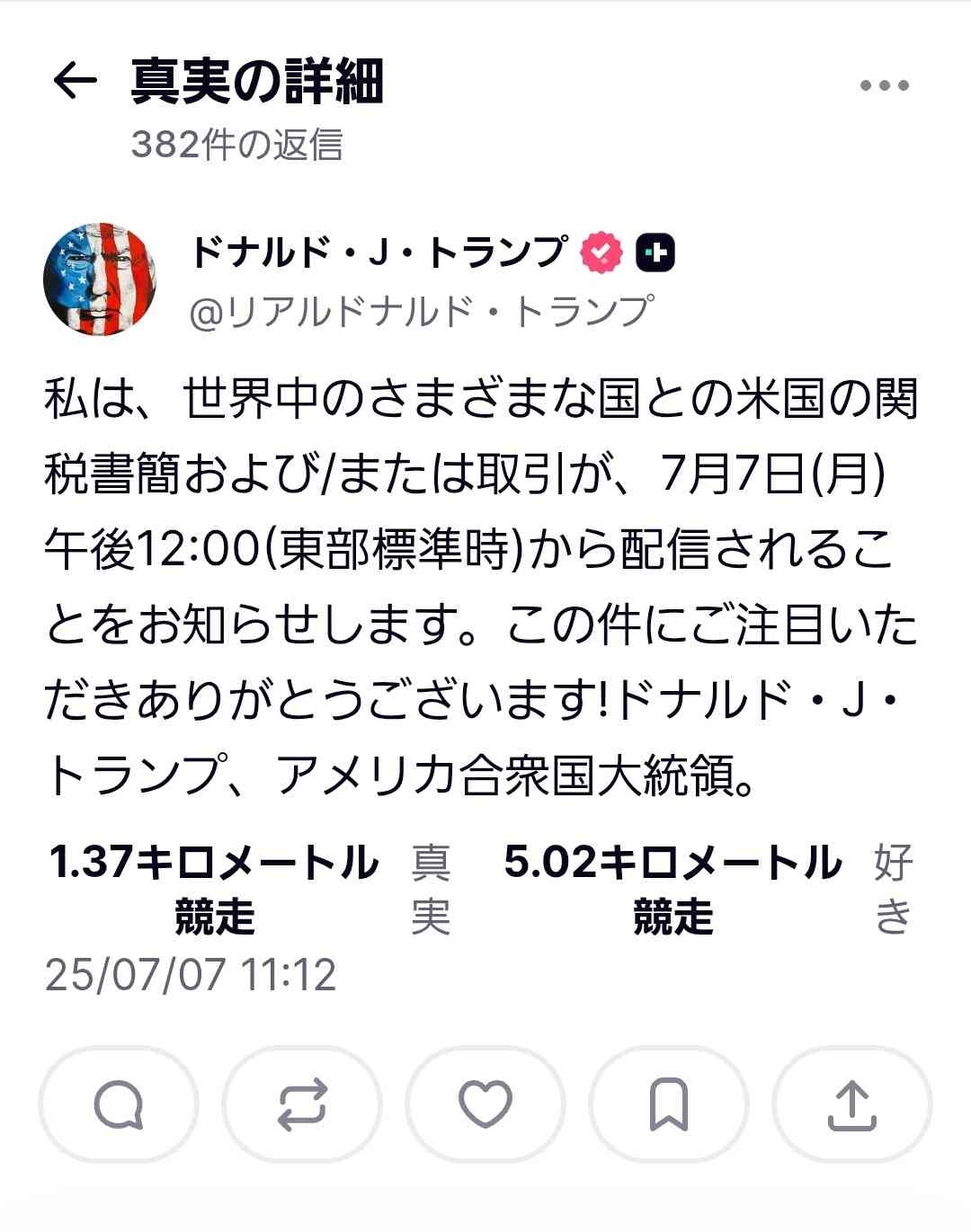View the 1.37キロメートル競走 真実 list
The image size is (971, 1232).
pos(250,890)
